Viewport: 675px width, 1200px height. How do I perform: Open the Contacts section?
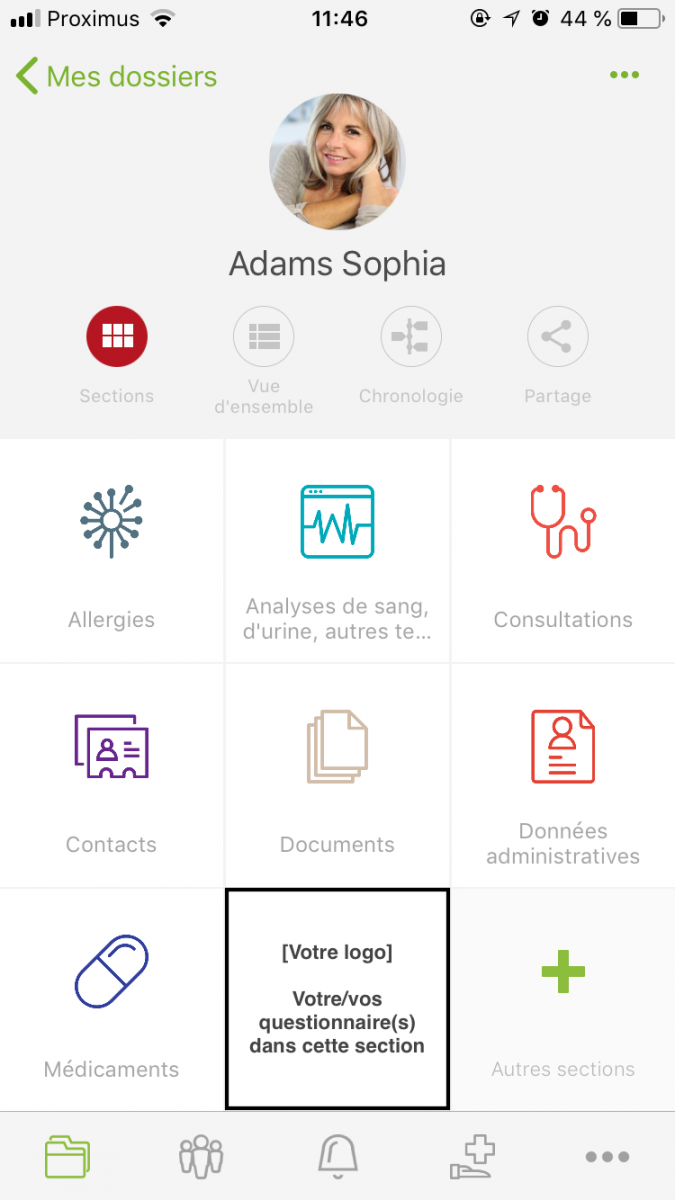click(112, 775)
